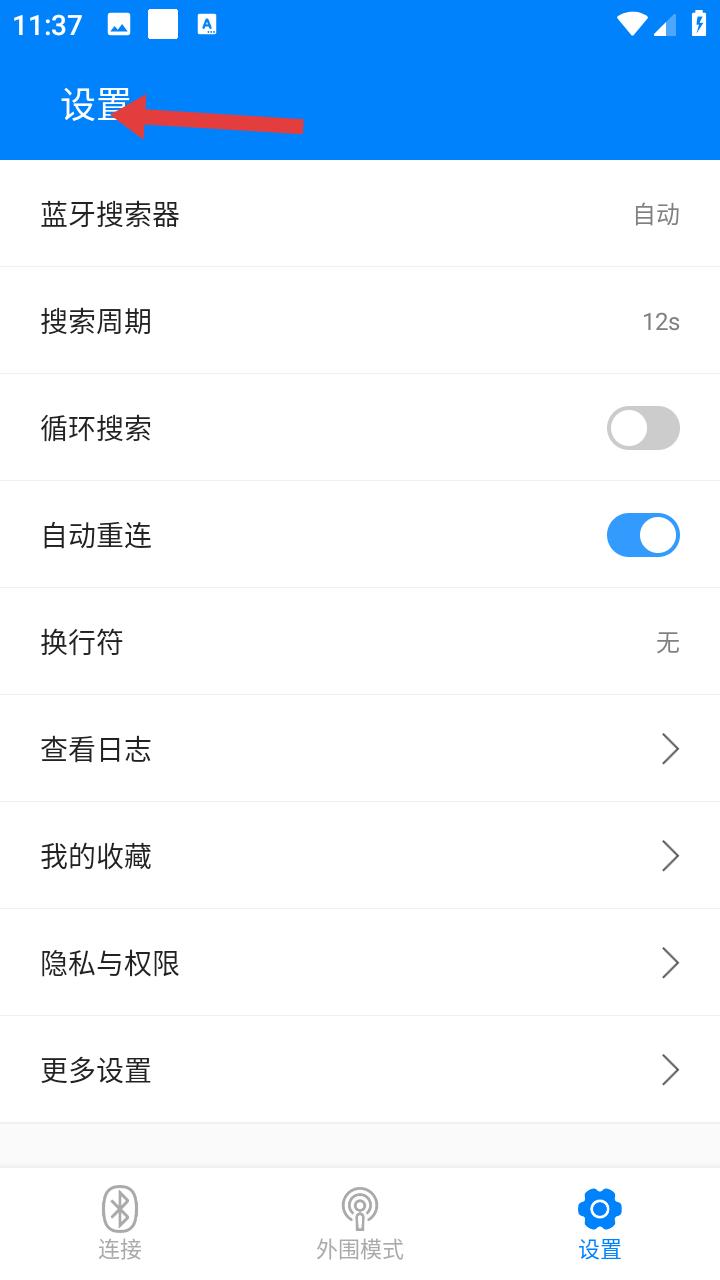Open 隐私与权限
The width and height of the screenshot is (720, 1280).
[360, 963]
